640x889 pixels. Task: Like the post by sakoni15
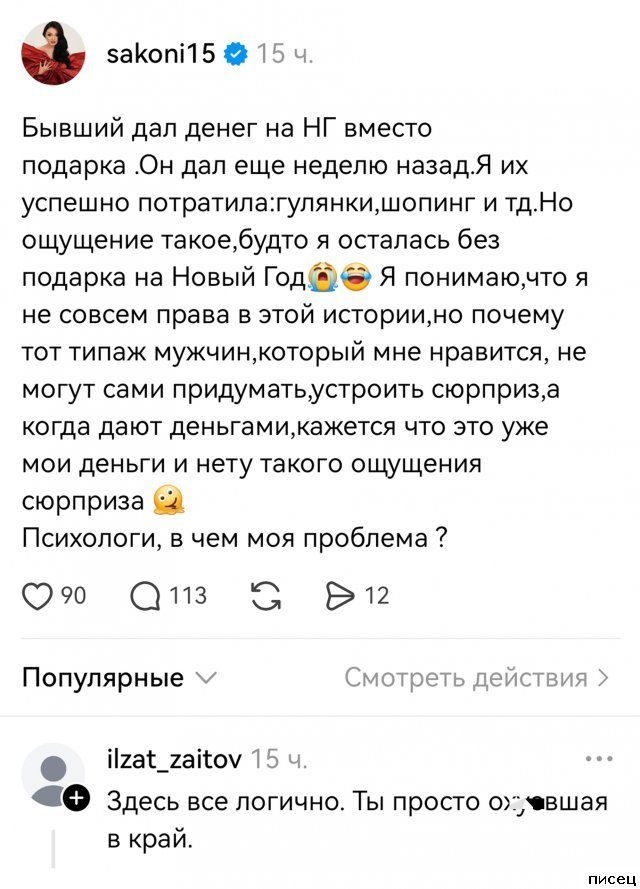(x=37, y=597)
